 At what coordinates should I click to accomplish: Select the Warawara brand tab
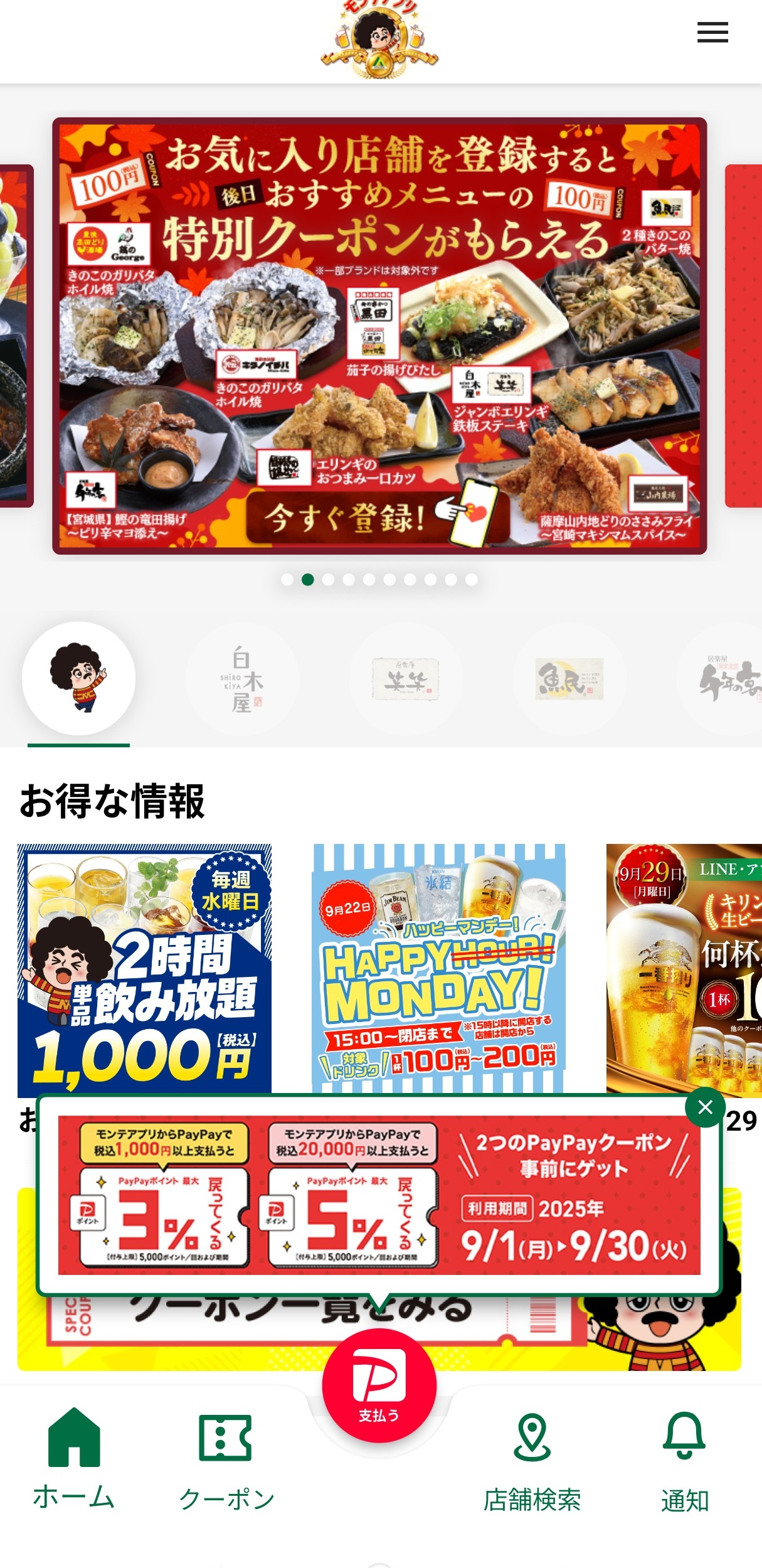tap(406, 678)
